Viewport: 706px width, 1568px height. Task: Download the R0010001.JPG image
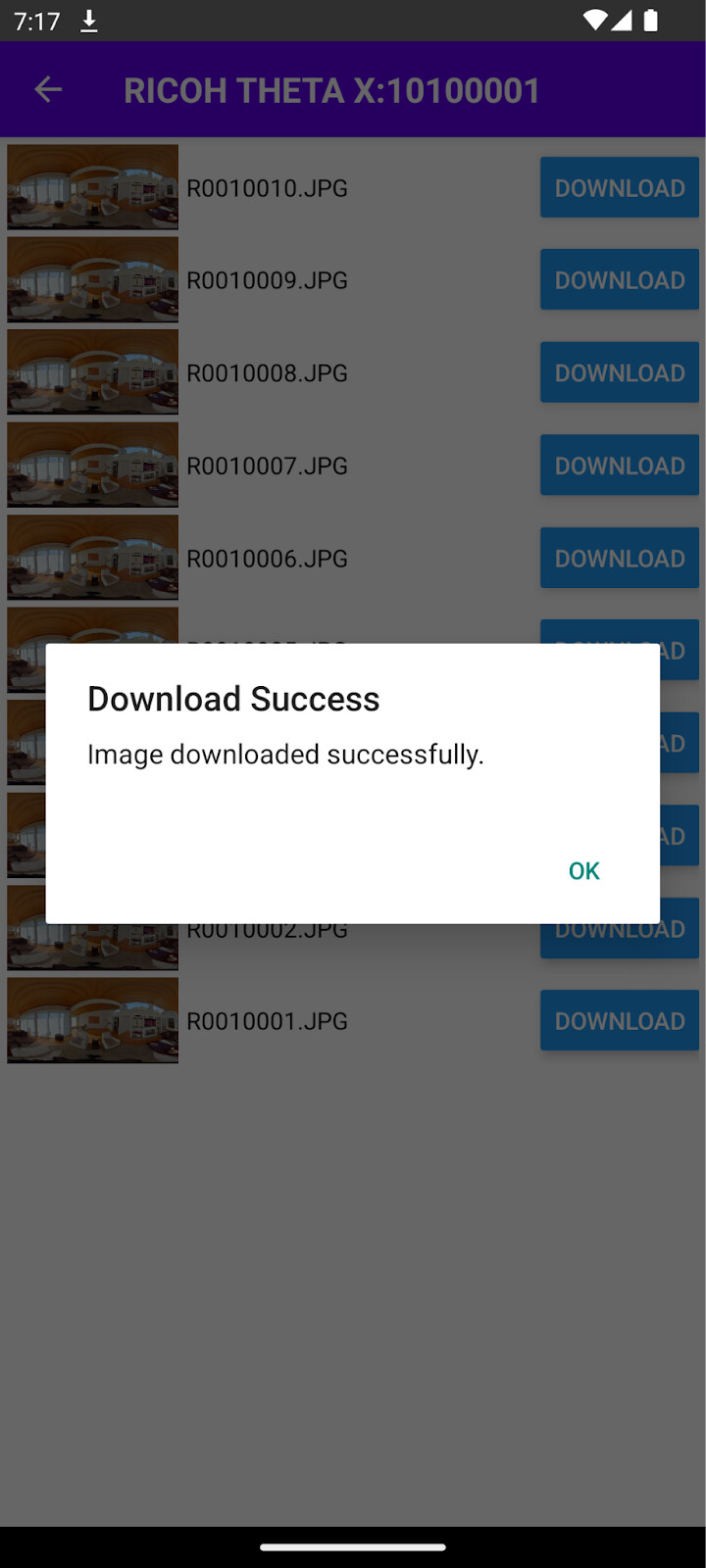click(x=619, y=1020)
